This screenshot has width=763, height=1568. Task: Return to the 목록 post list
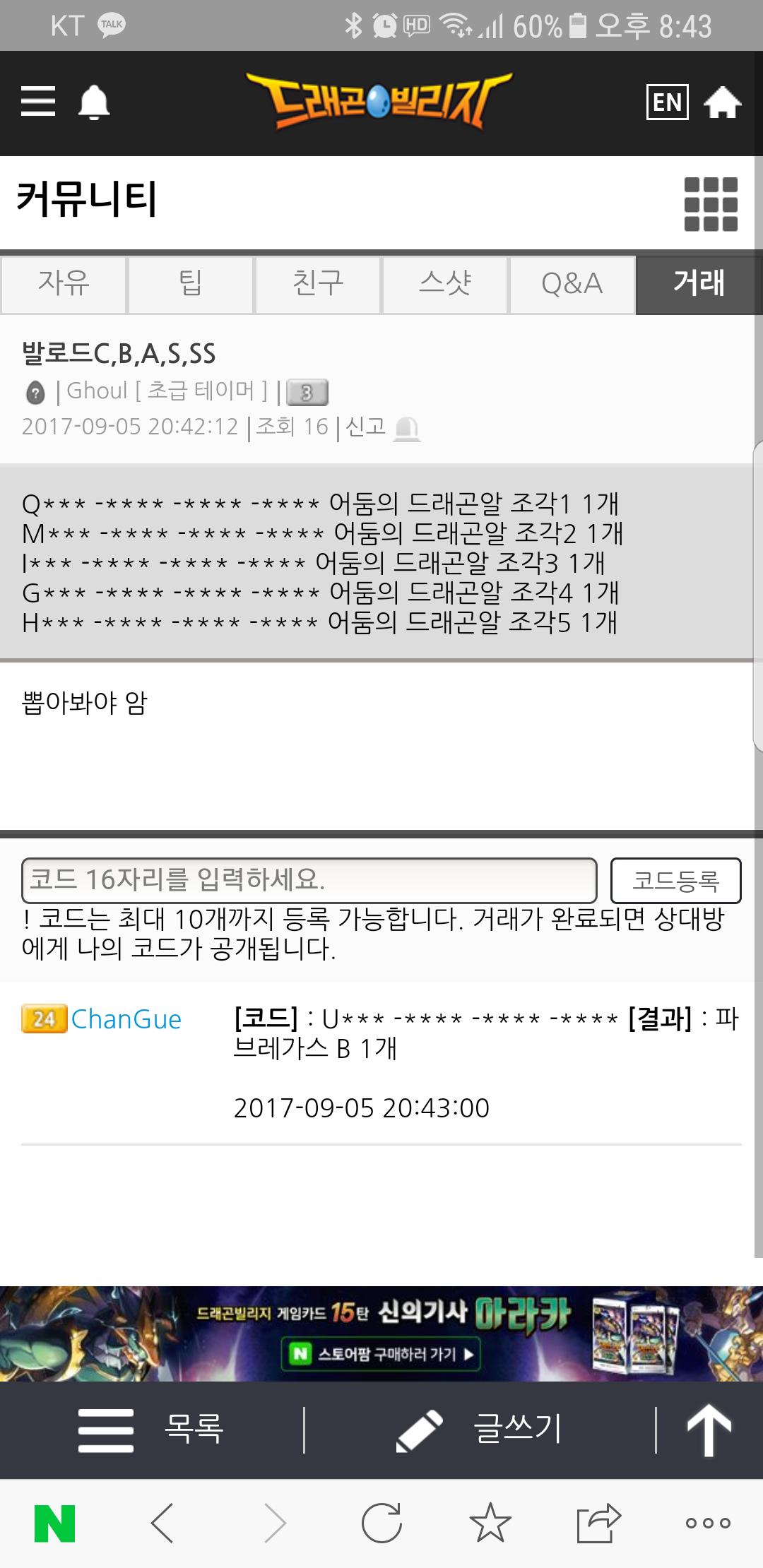point(152,1430)
